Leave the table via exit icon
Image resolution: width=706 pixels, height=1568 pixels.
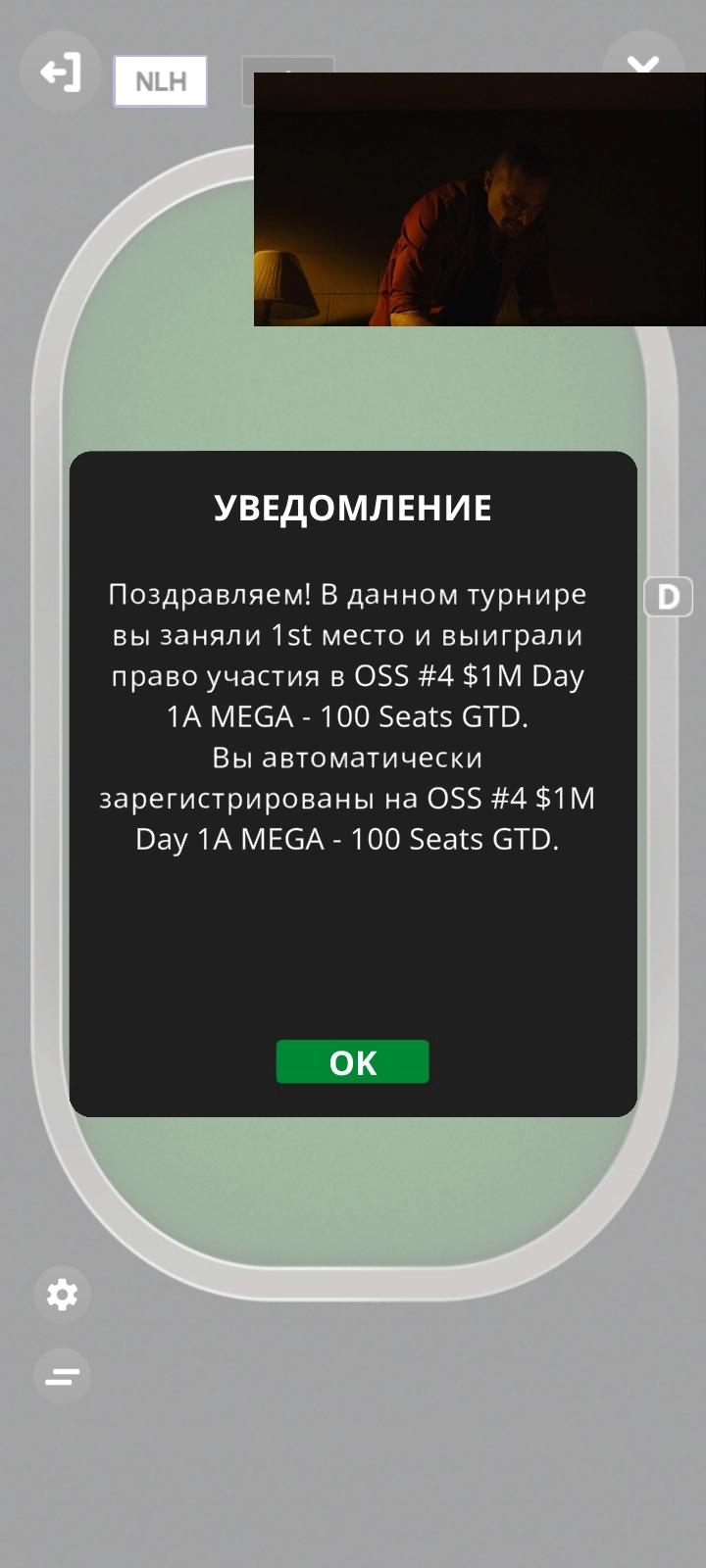click(x=60, y=73)
